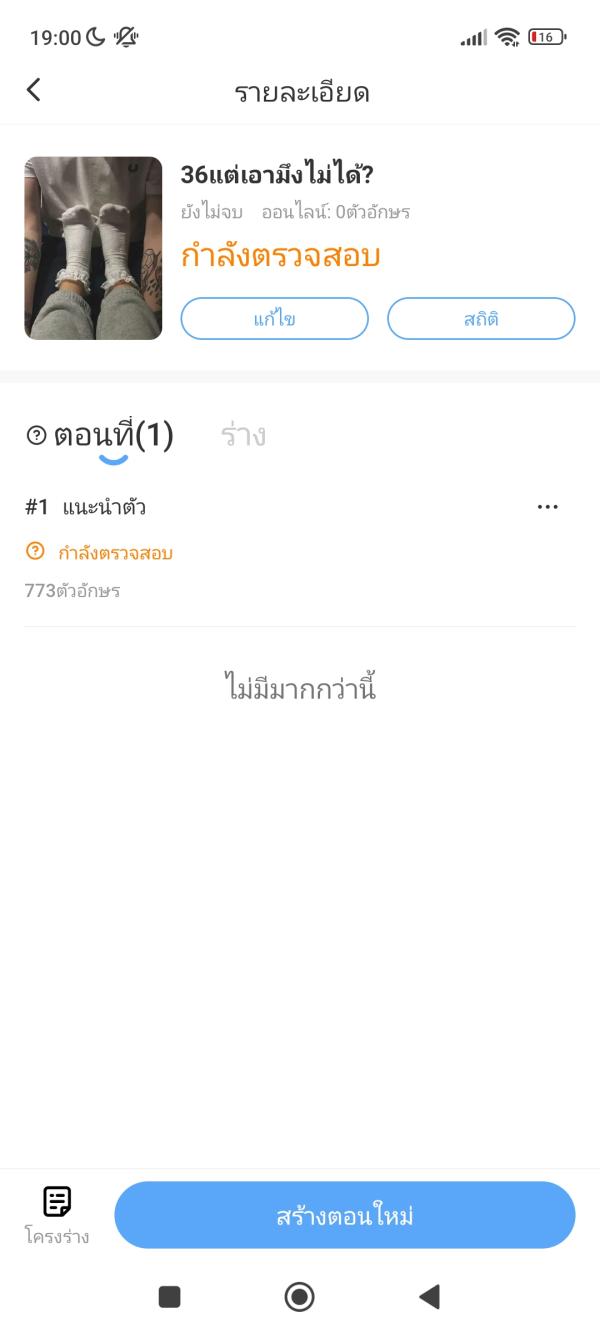The height and width of the screenshot is (1333, 600).
Task: Tap the system home button
Action: [299, 1297]
